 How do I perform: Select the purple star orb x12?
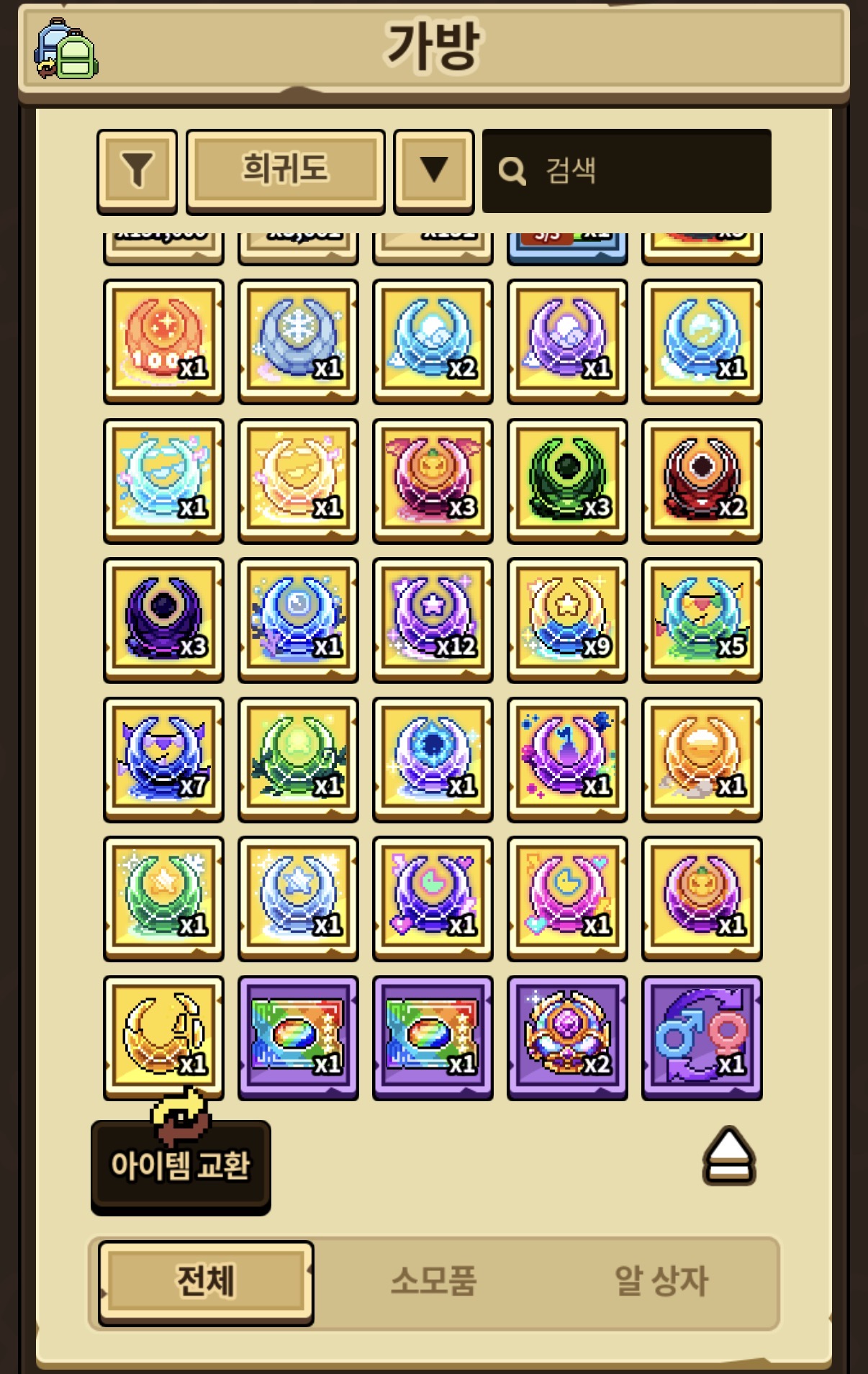tap(433, 619)
